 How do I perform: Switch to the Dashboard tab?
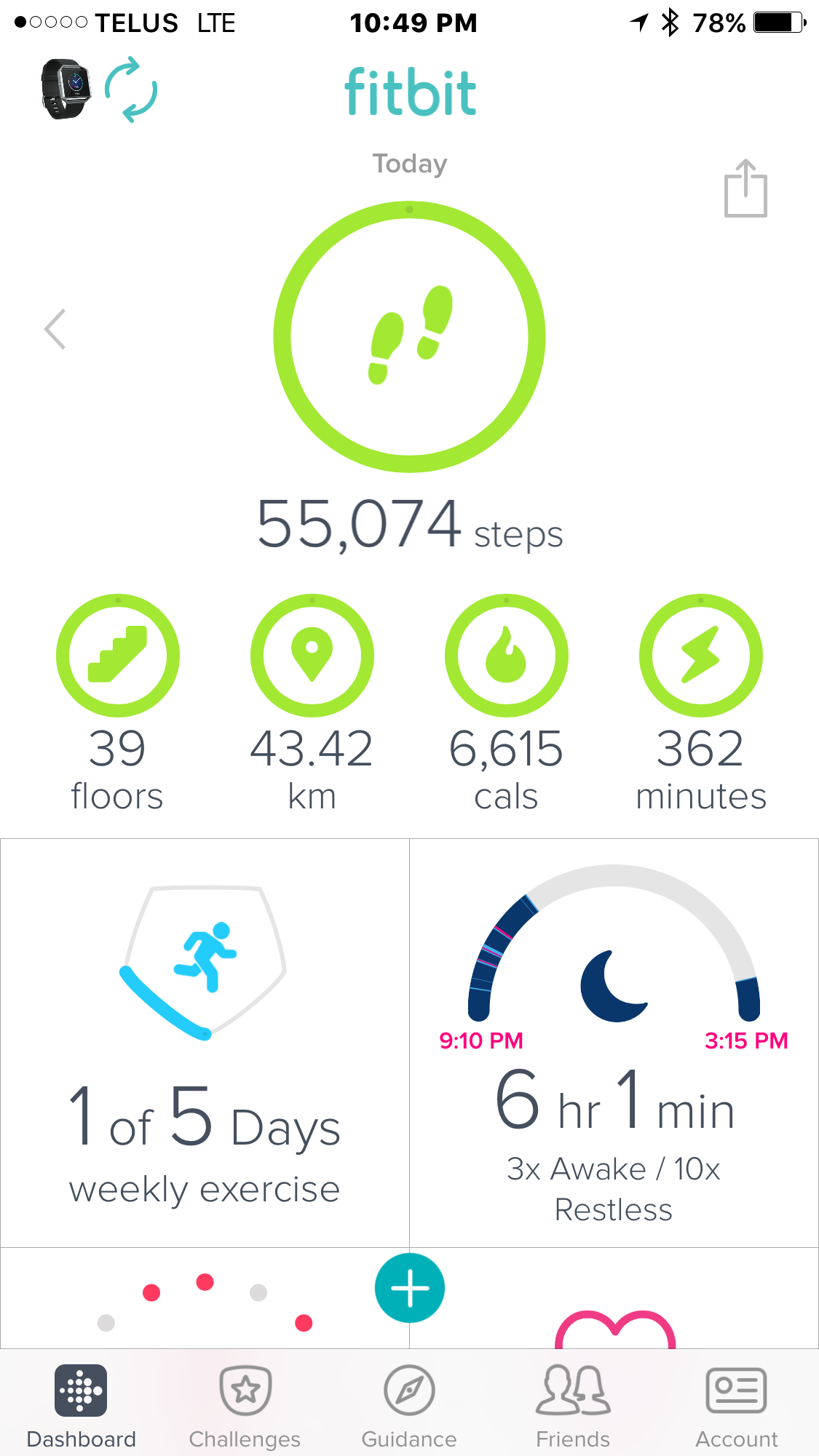pos(82,1406)
